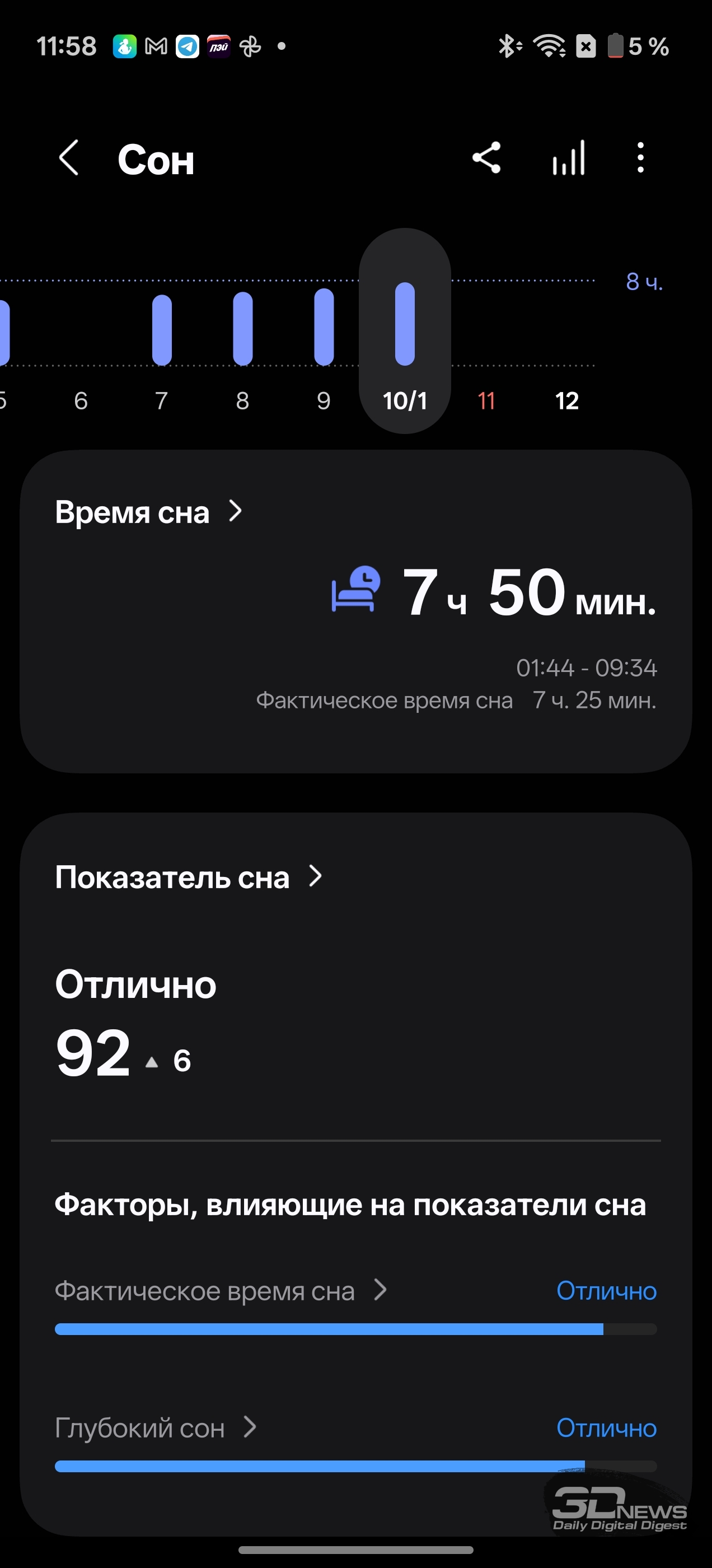This screenshot has width=712, height=1568.
Task: Open the Время сна details
Action: click(x=149, y=512)
